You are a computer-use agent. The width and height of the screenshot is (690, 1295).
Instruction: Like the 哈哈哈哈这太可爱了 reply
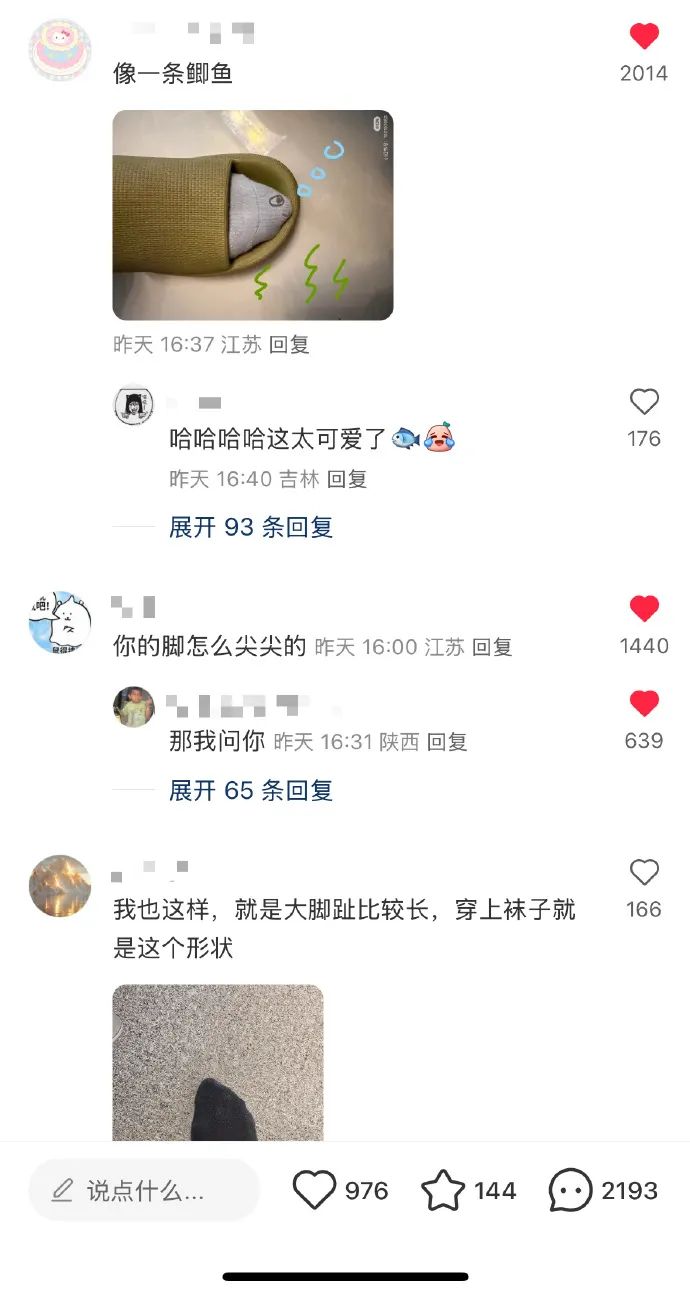coord(644,402)
